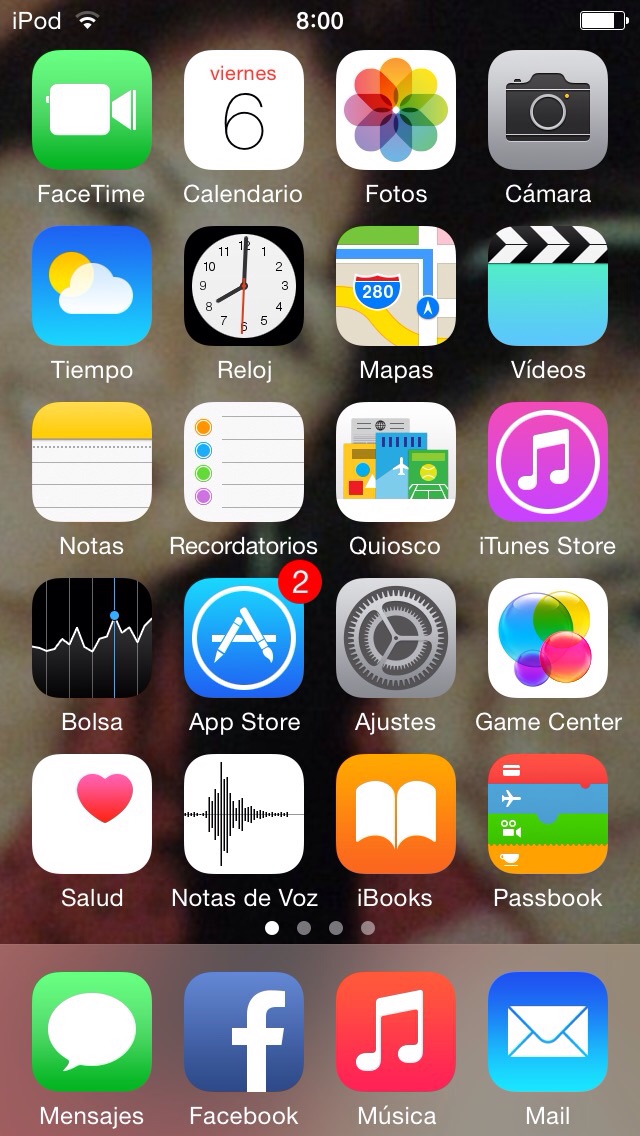Image resolution: width=640 pixels, height=1136 pixels.
Task: Open App Store with 2 updates
Action: click(x=244, y=638)
